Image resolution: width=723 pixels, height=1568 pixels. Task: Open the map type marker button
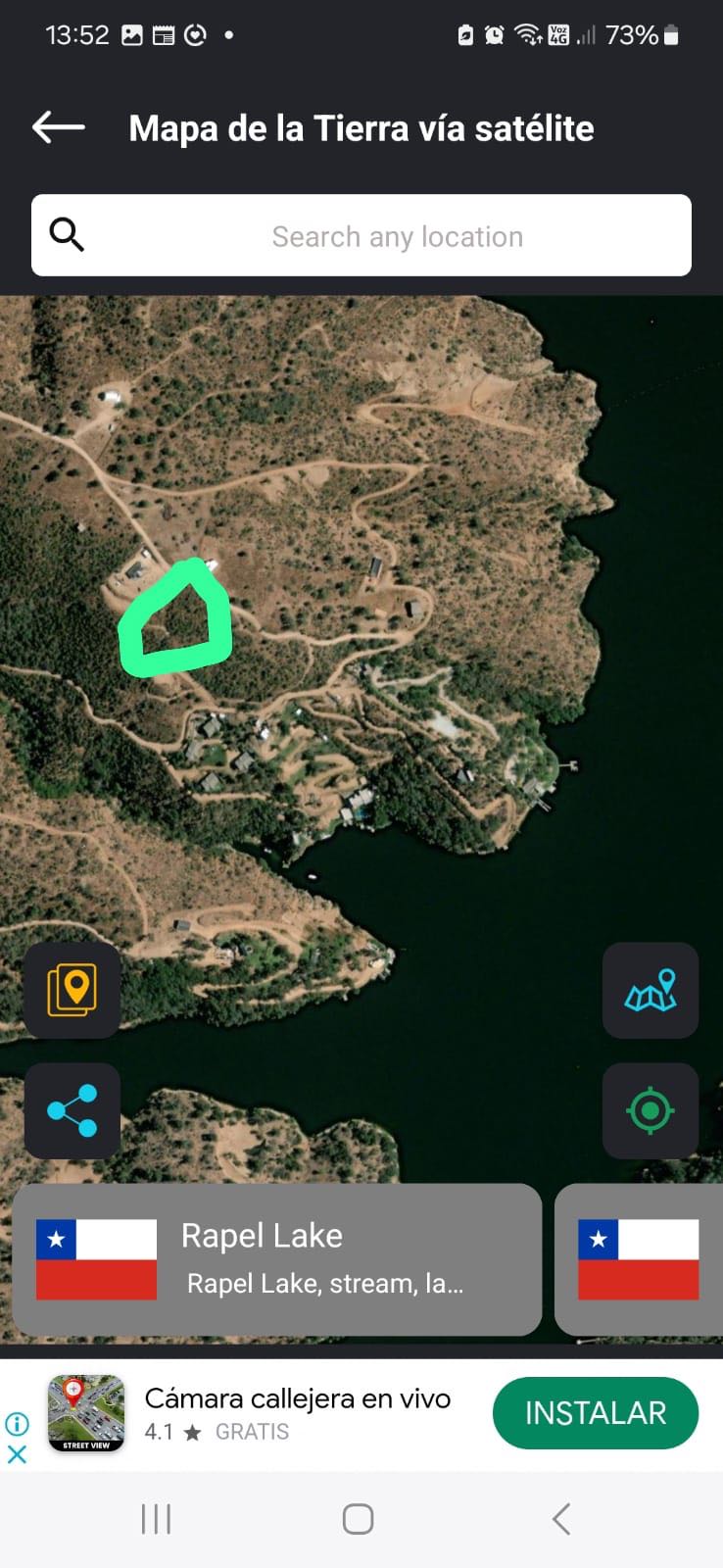(x=651, y=990)
